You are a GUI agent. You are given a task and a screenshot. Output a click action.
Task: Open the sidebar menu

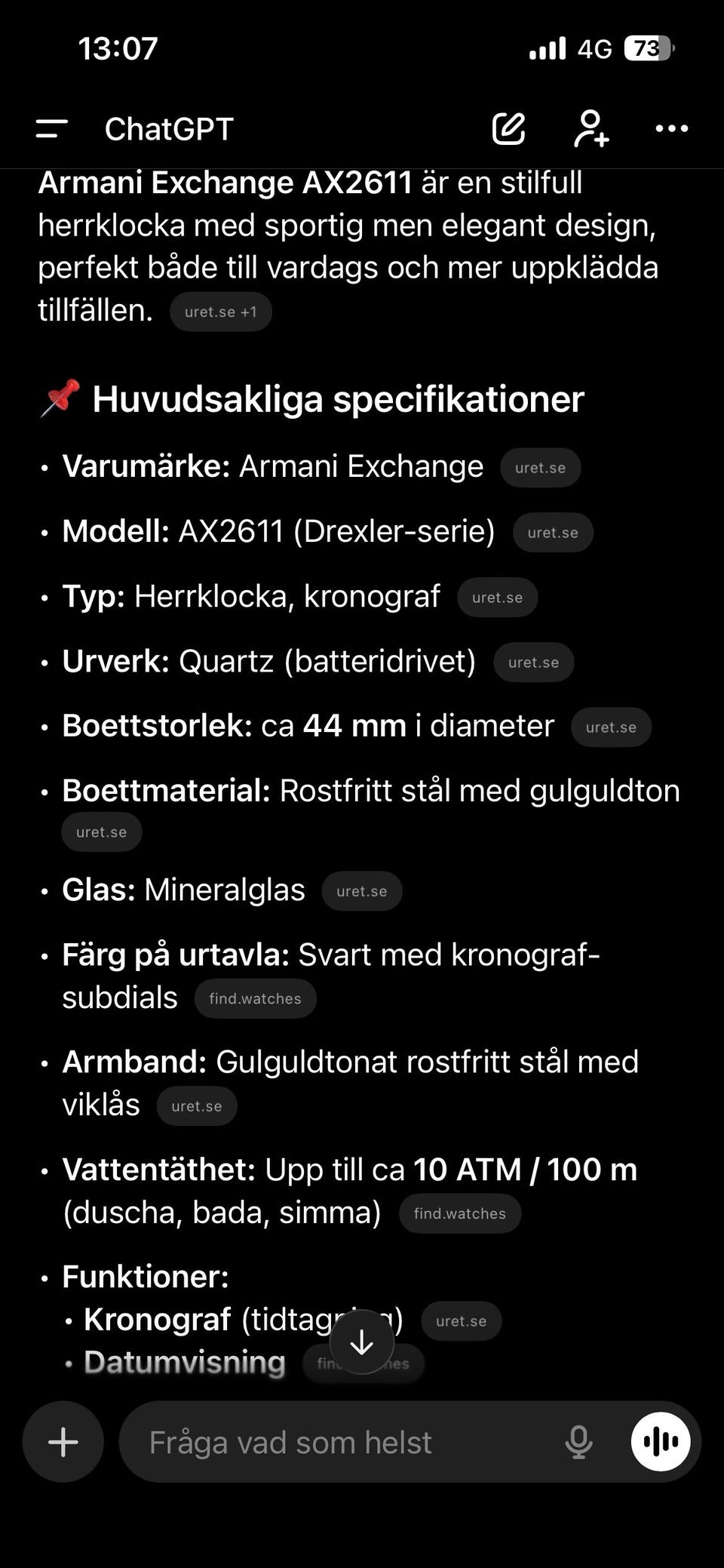(51, 129)
